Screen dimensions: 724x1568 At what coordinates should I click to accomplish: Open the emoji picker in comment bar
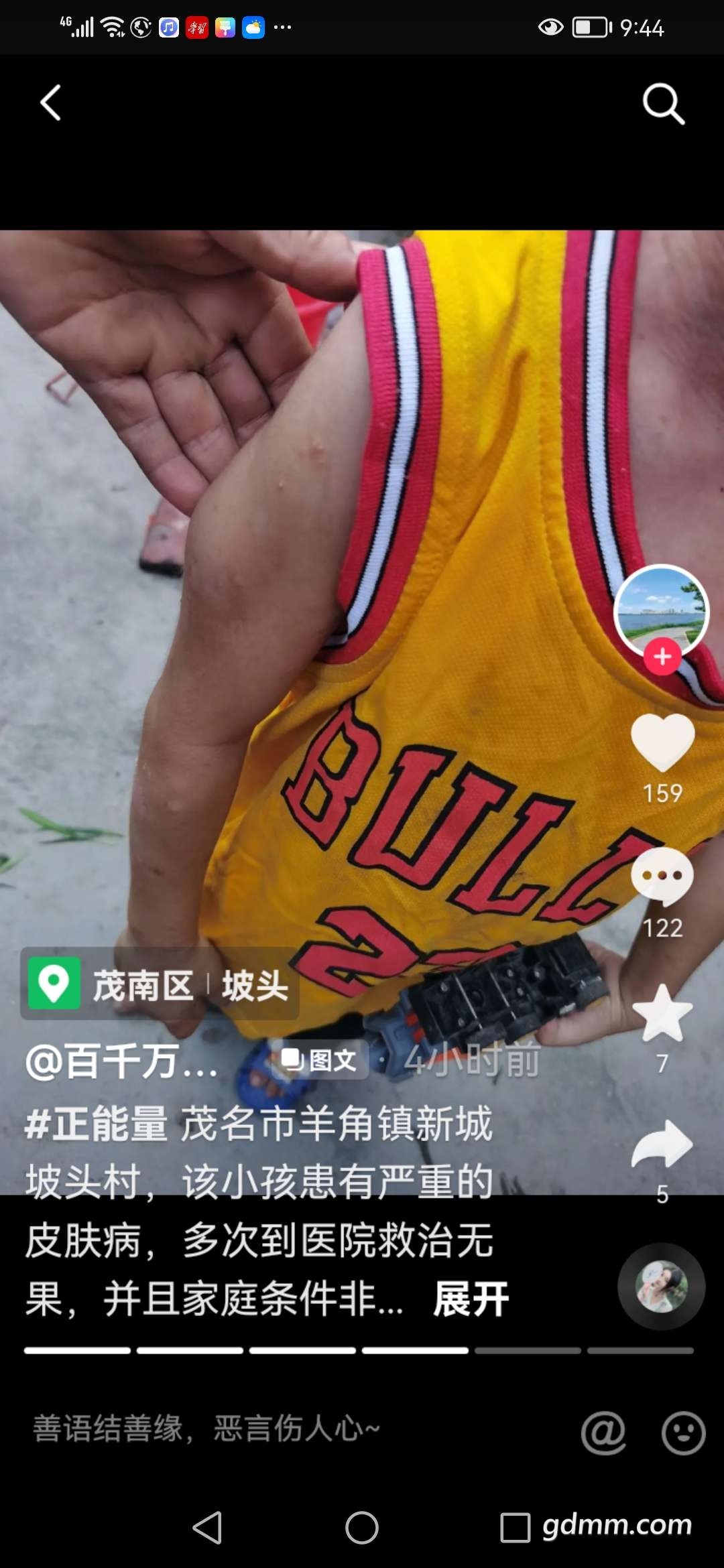[683, 1433]
